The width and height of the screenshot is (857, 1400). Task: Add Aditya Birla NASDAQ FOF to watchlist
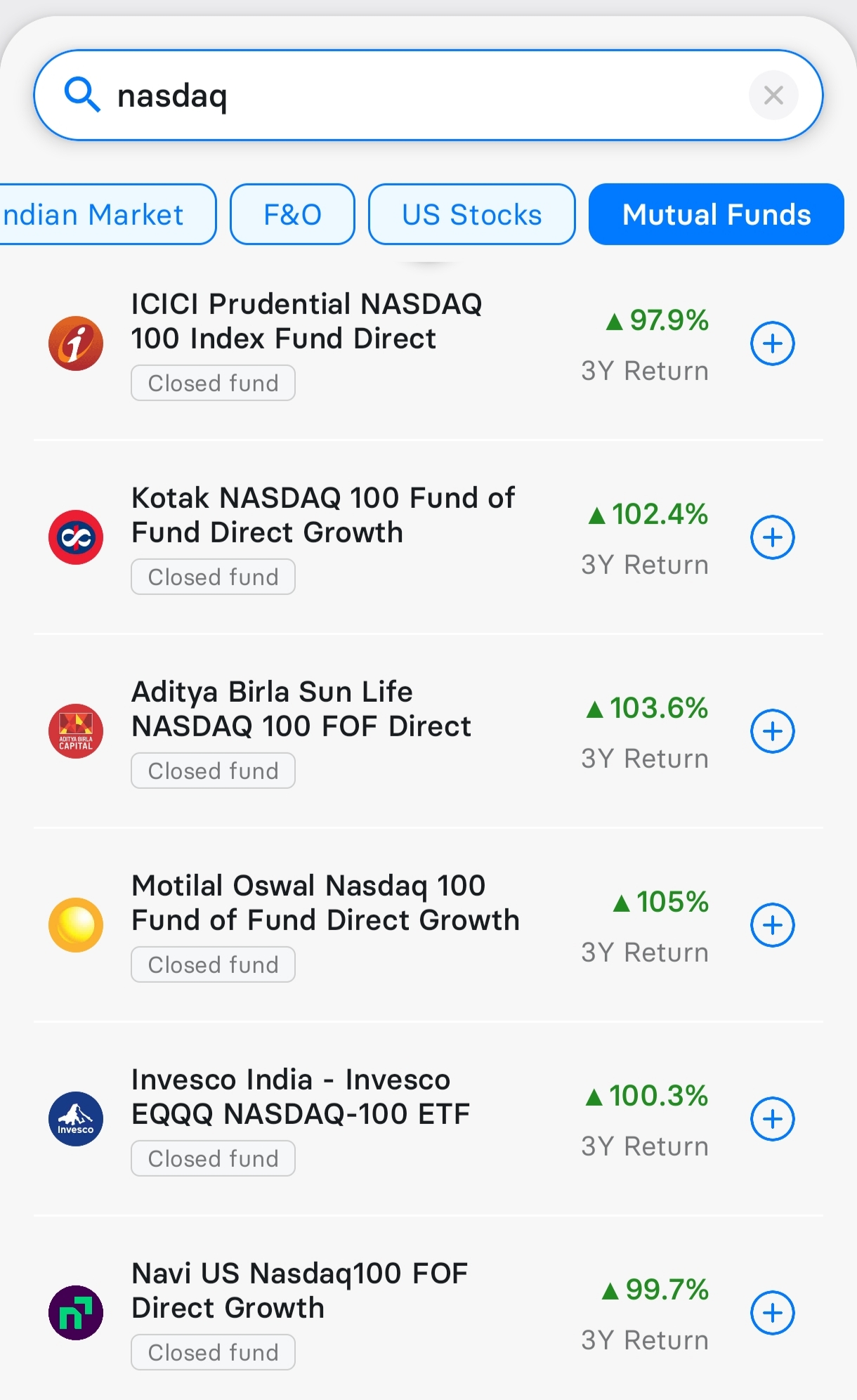click(x=773, y=731)
